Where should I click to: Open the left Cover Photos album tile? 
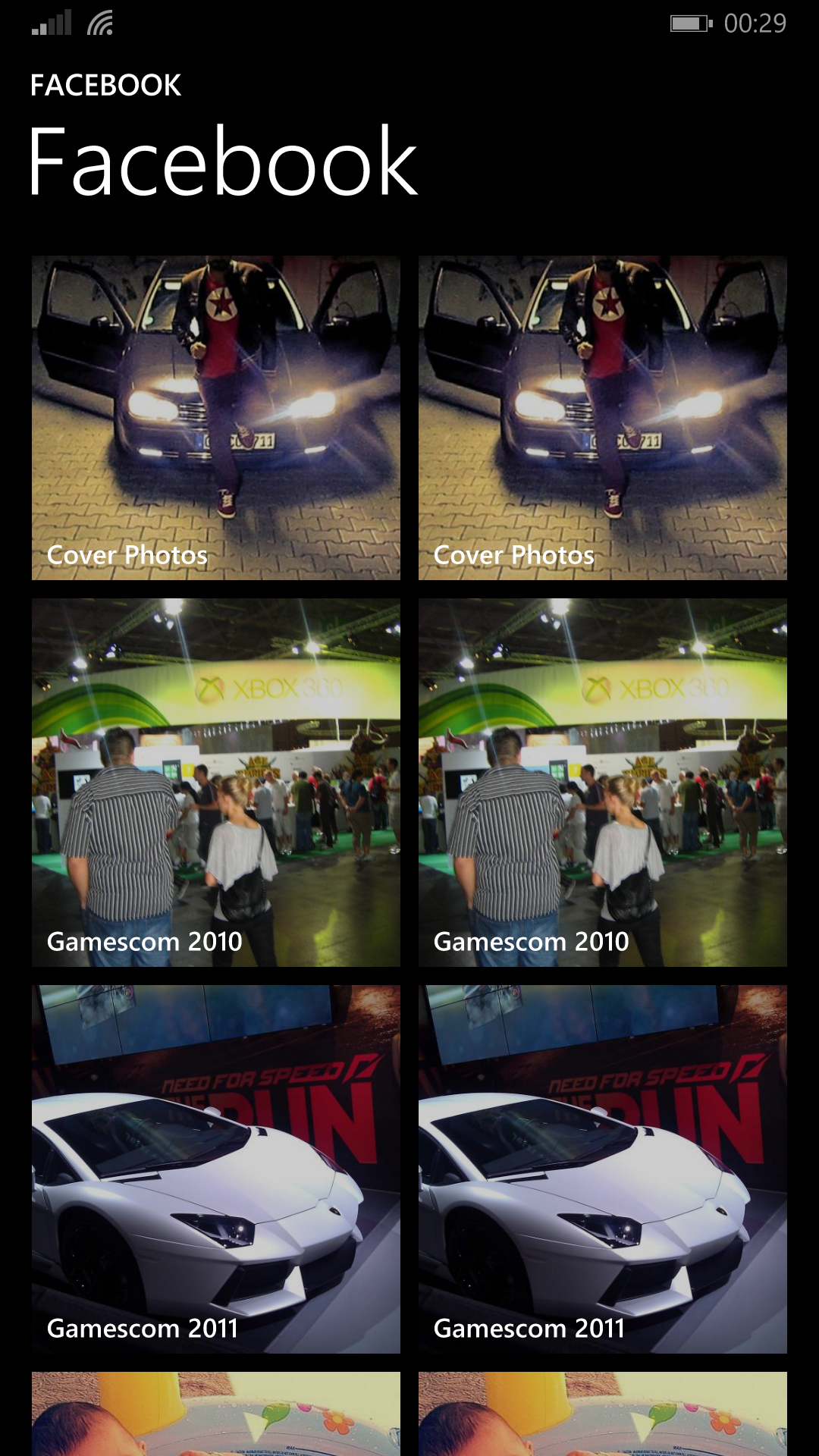(216, 418)
